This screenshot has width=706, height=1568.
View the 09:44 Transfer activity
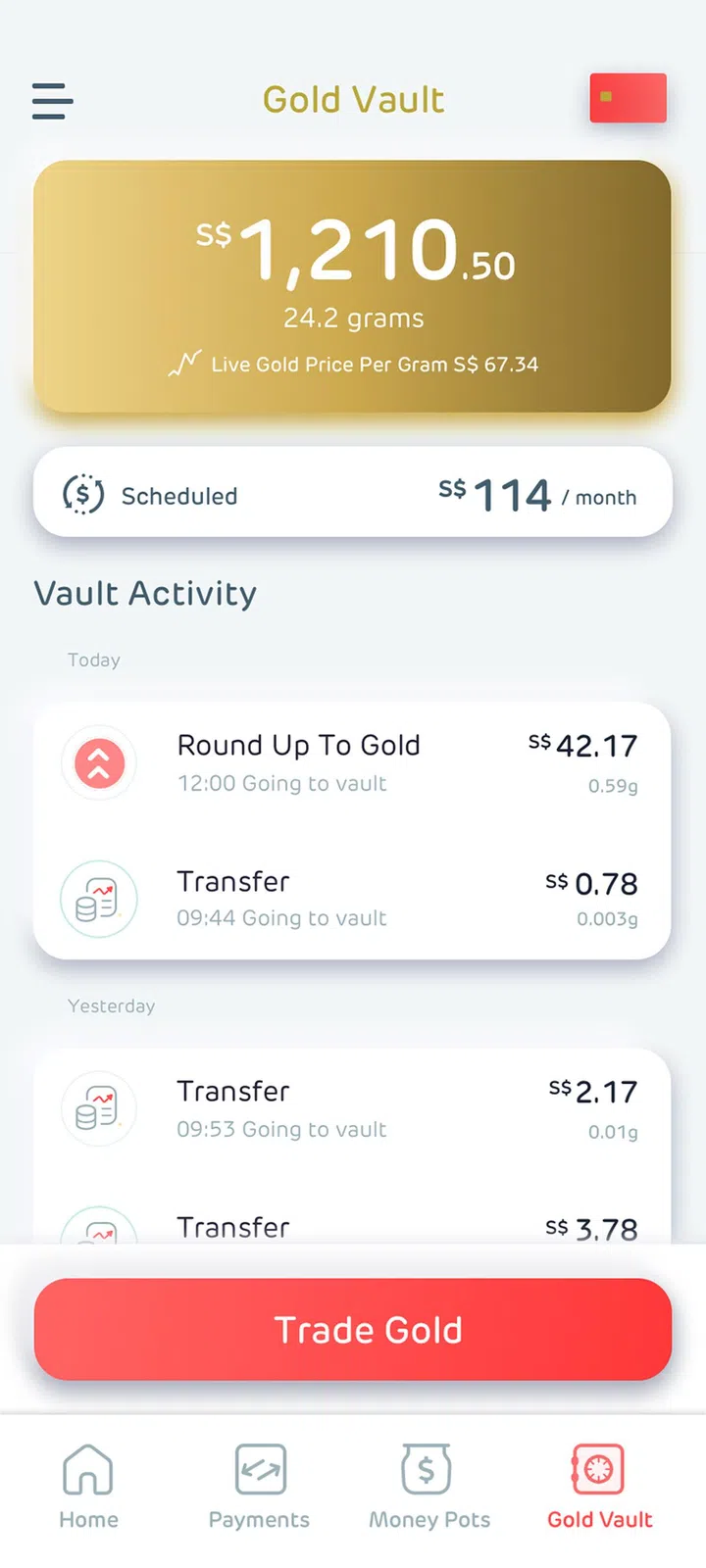(x=352, y=899)
